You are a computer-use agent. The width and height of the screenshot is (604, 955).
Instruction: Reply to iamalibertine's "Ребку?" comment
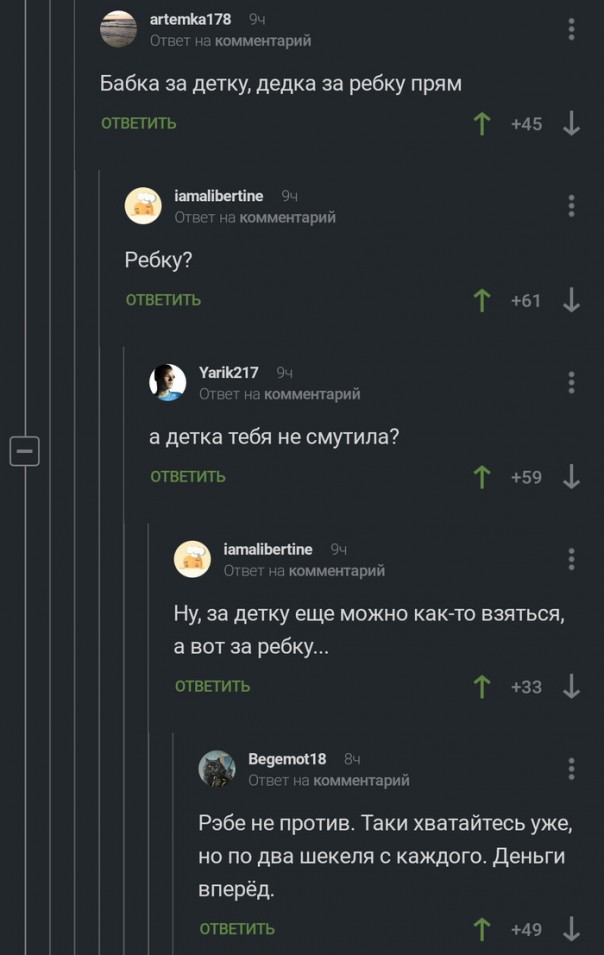(163, 300)
